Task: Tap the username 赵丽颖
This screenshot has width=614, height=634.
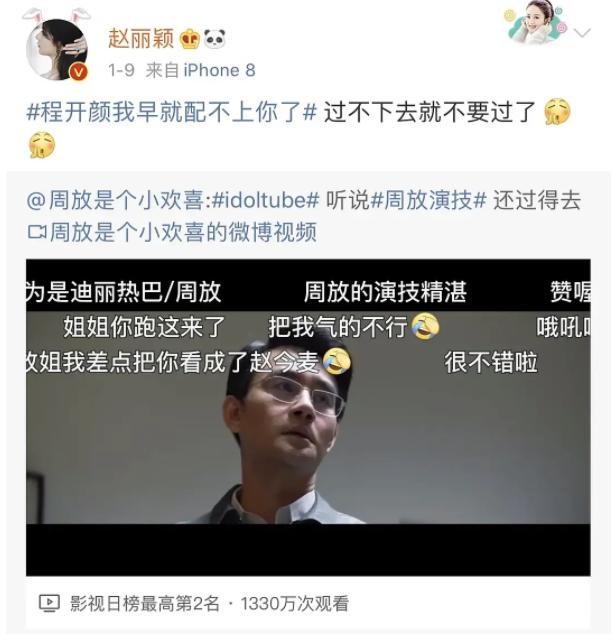Action: click(140, 39)
